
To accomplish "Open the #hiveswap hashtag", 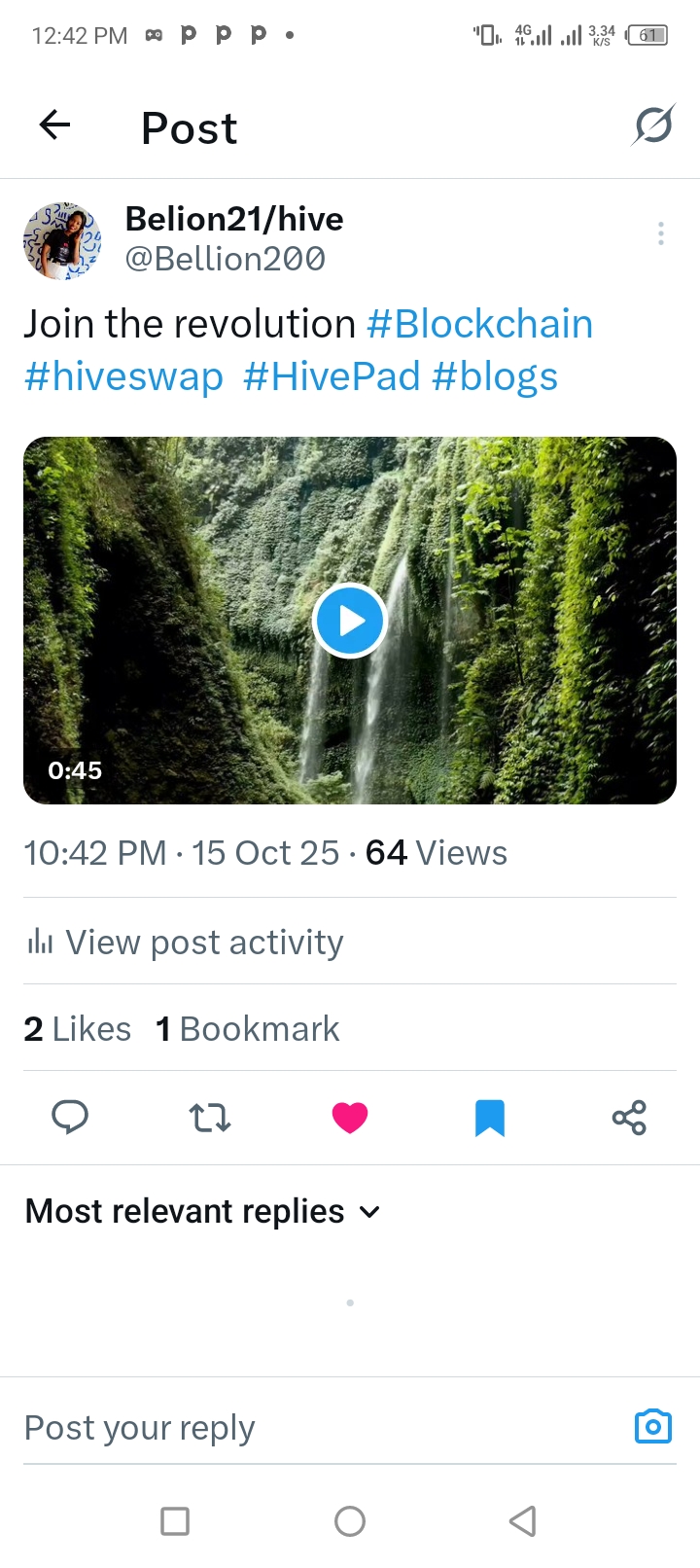I will tap(123, 376).
